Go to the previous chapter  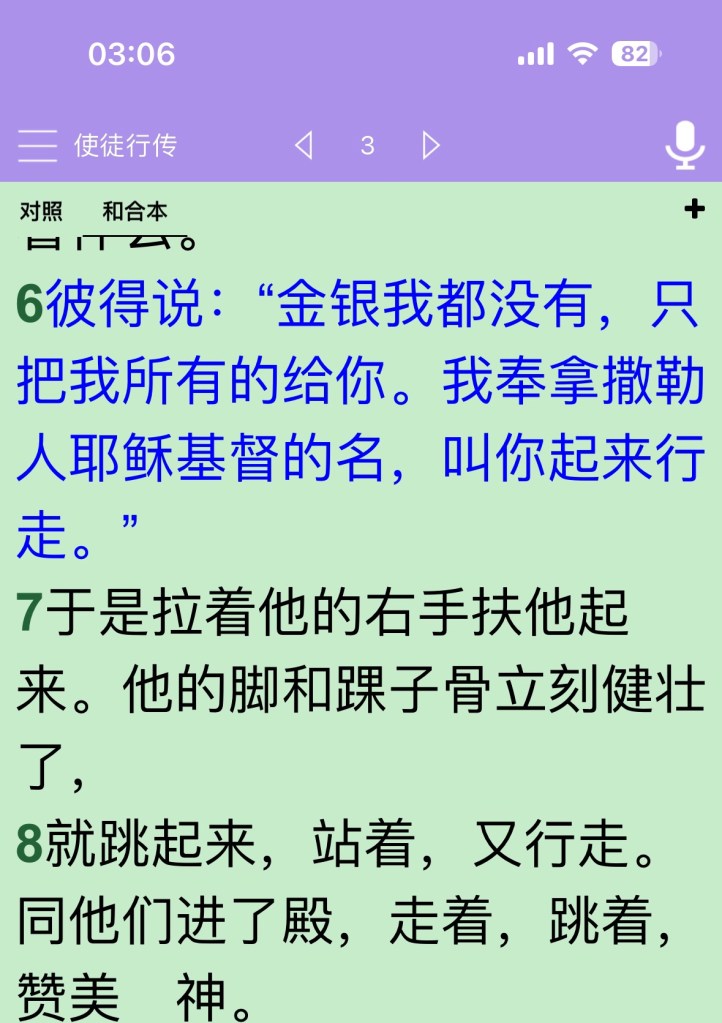[304, 146]
